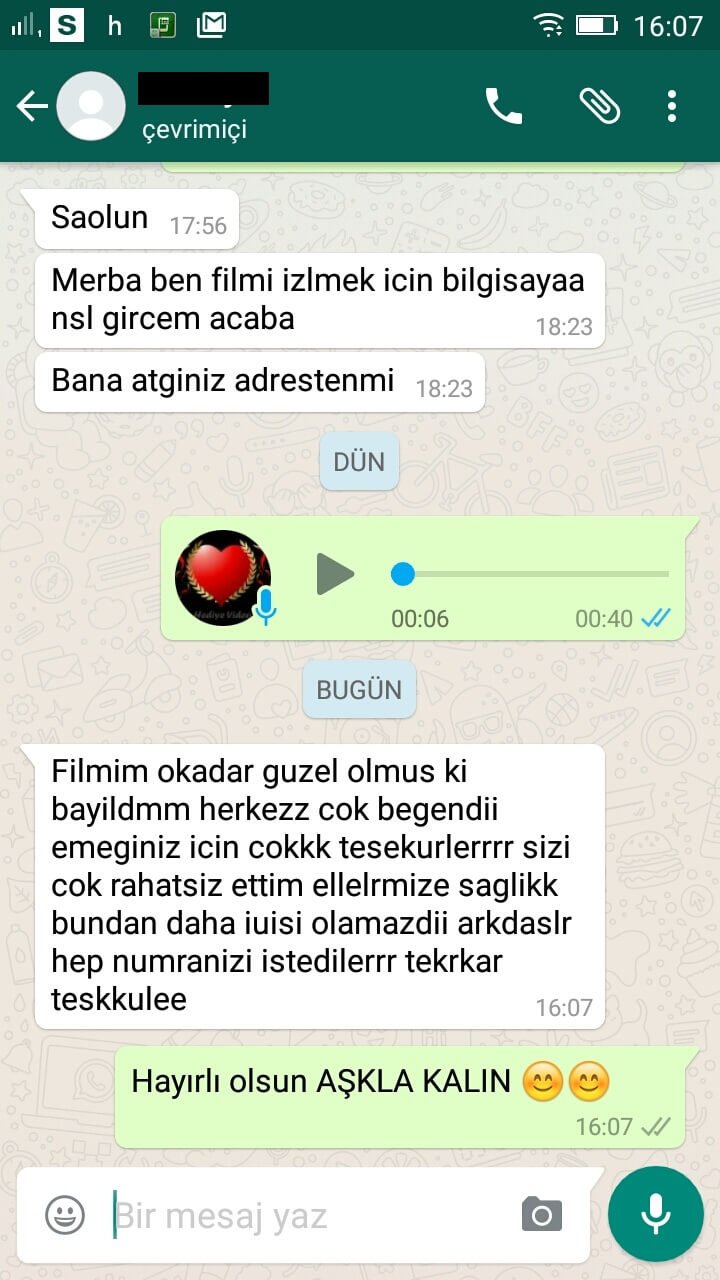Start a voice call
The width and height of the screenshot is (720, 1280).
pos(503,106)
